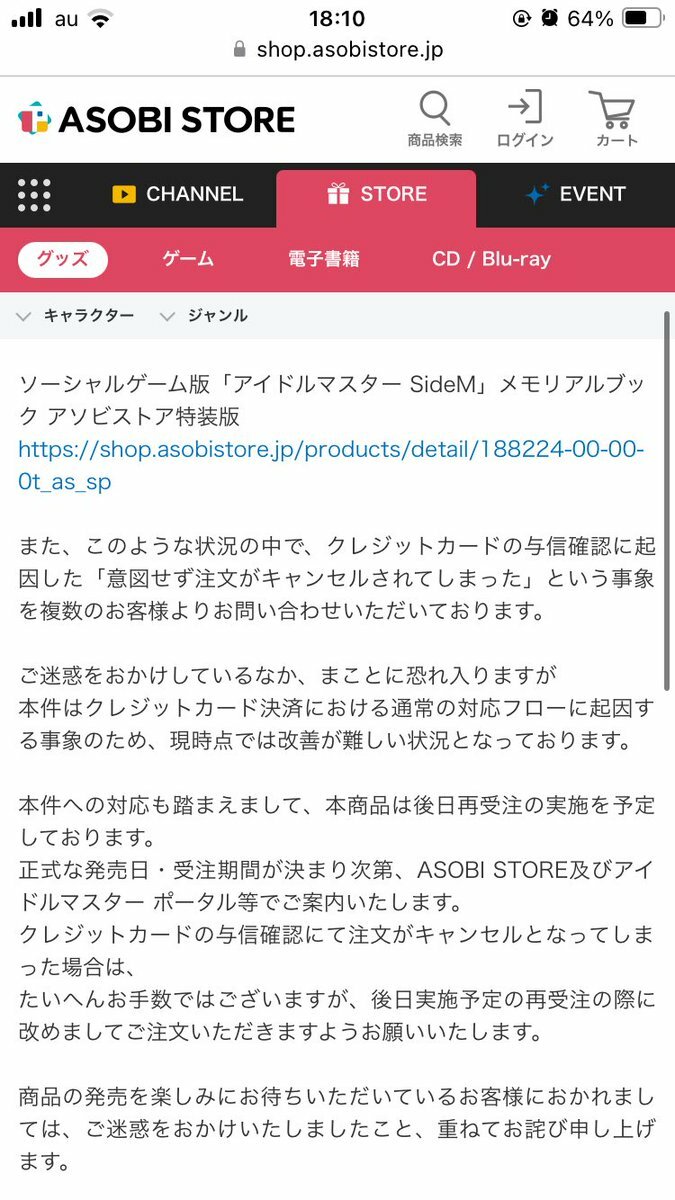Expand the ジャンル genre dropdown
Image resolution: width=675 pixels, height=1200 pixels.
pyautogui.click(x=204, y=316)
